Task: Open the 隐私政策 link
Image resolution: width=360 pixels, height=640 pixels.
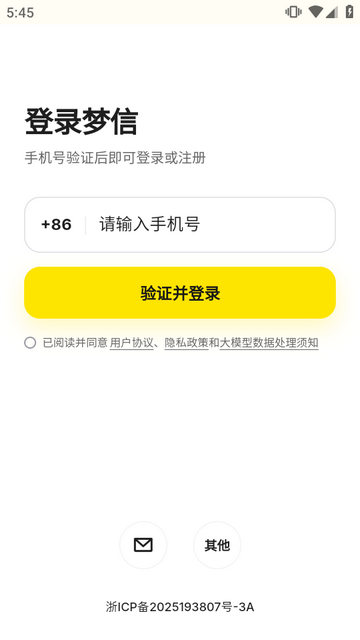Action: pos(187,343)
